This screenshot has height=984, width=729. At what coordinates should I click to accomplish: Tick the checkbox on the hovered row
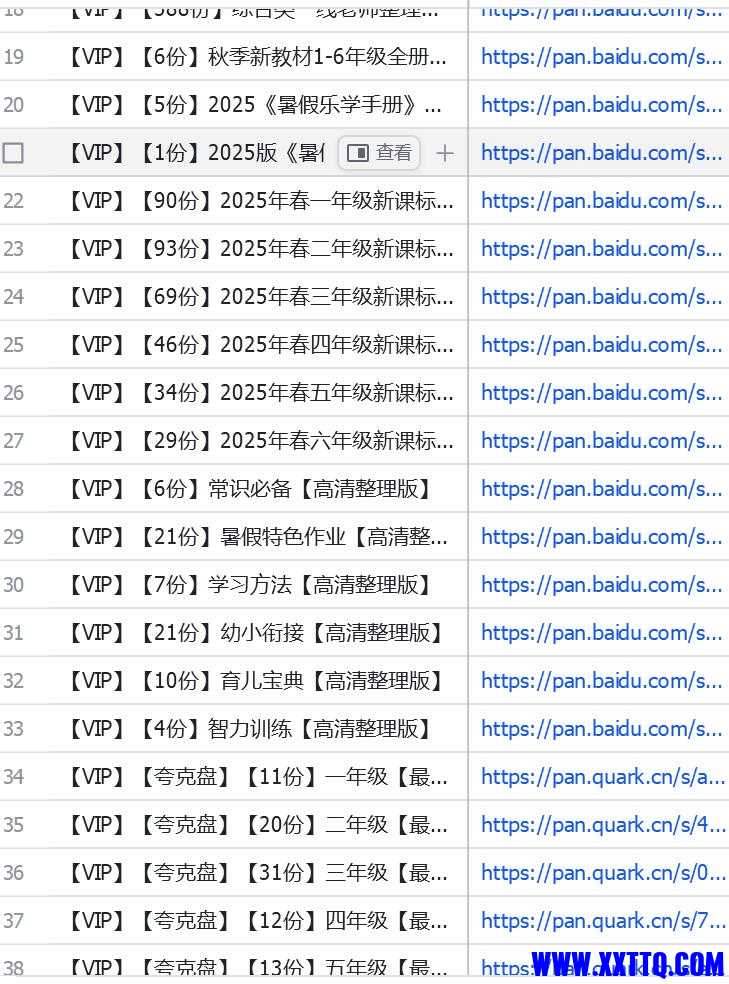point(13,153)
